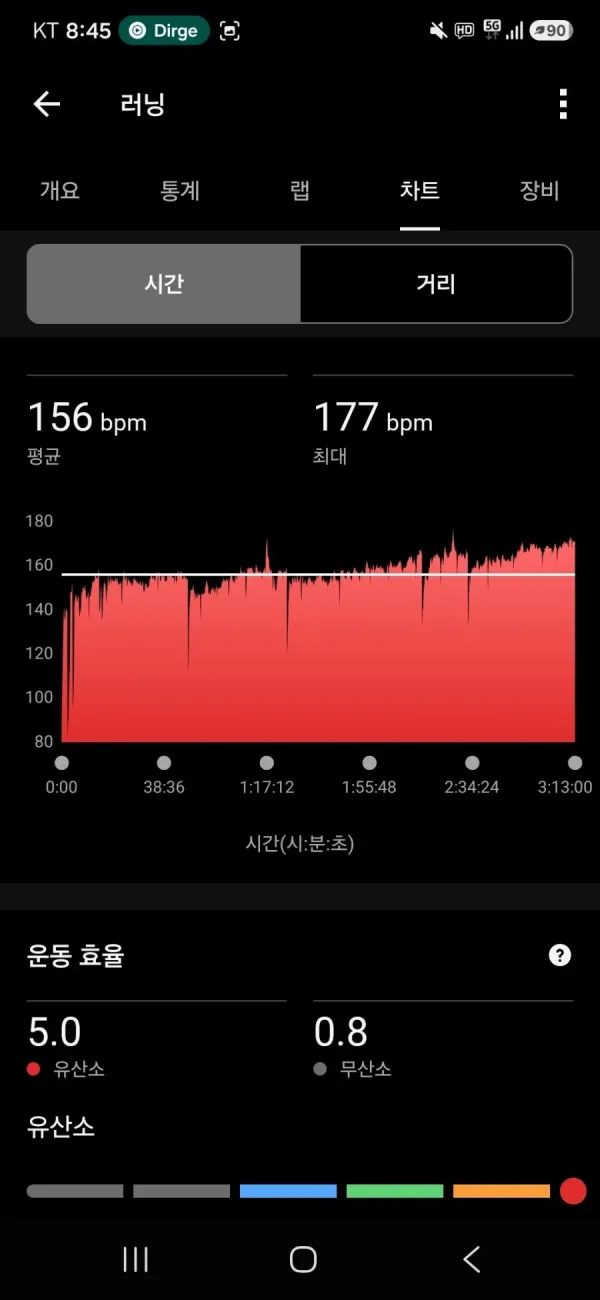Go back using the top-left arrow
Viewport: 600px width, 1300px height.
47,104
